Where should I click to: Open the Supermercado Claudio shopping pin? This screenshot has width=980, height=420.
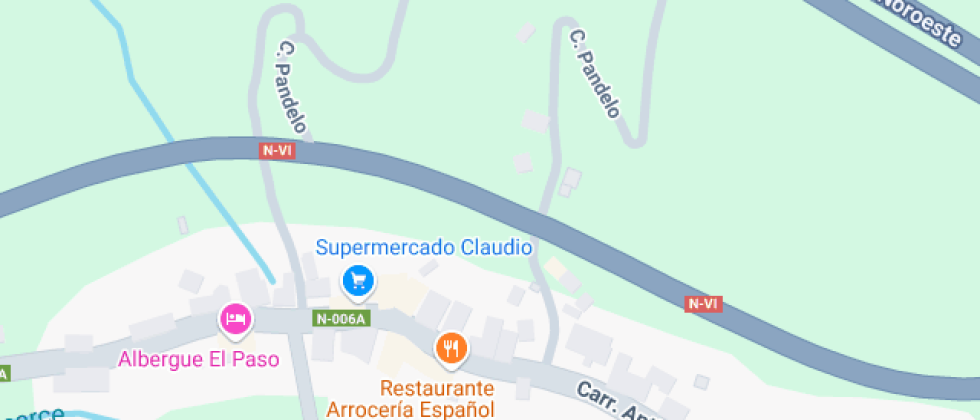pos(358,281)
